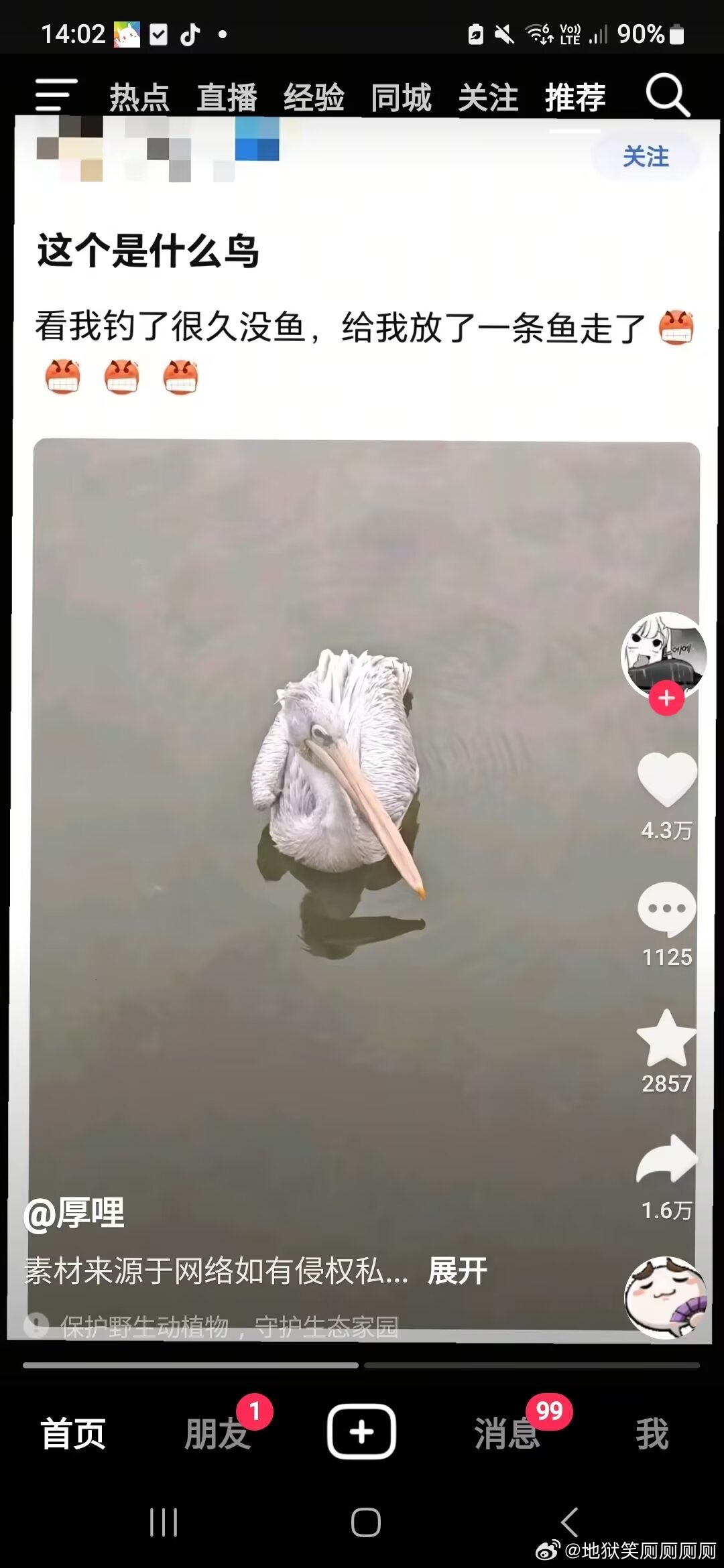Open the comments bubble
The image size is (724, 1568).
(x=666, y=909)
